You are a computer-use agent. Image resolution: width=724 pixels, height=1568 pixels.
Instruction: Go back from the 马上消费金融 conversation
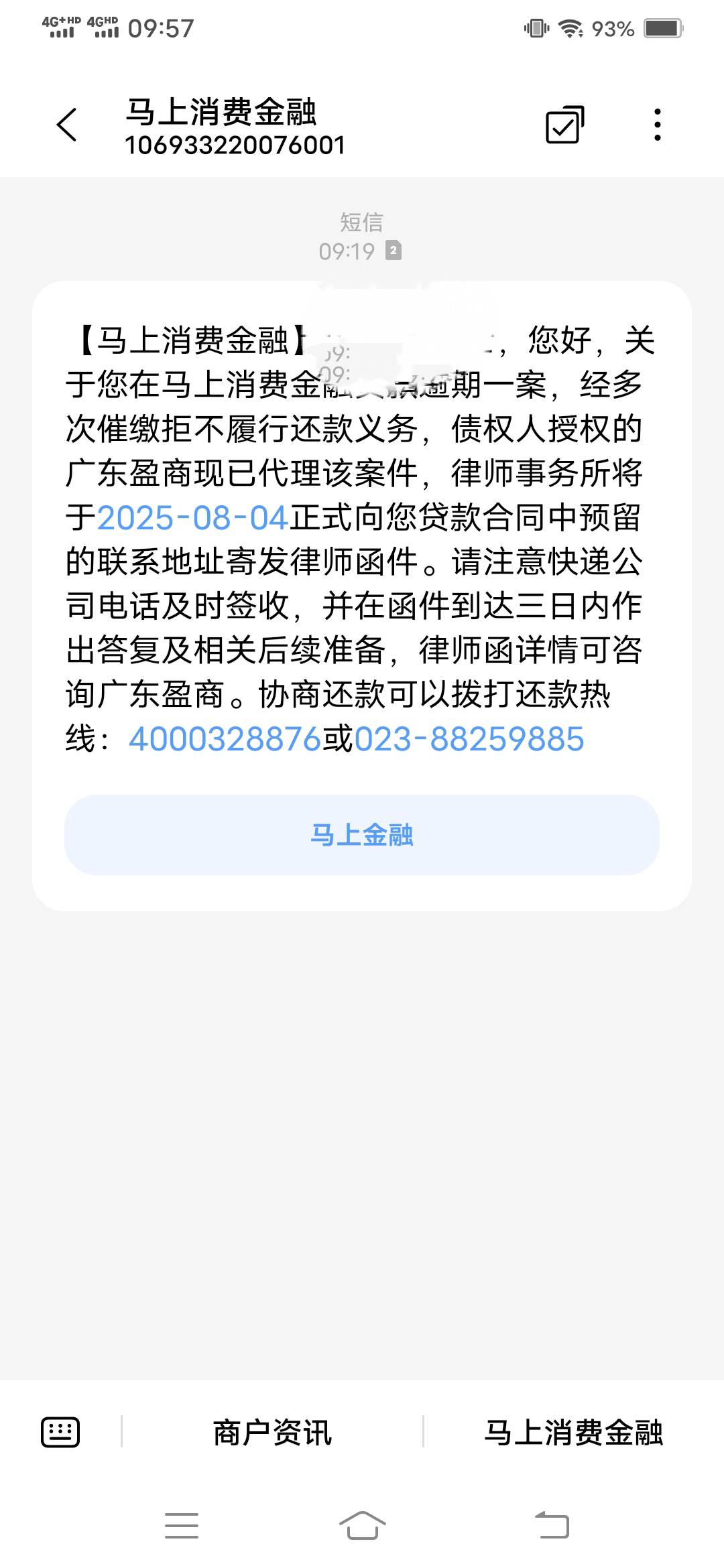[67, 125]
